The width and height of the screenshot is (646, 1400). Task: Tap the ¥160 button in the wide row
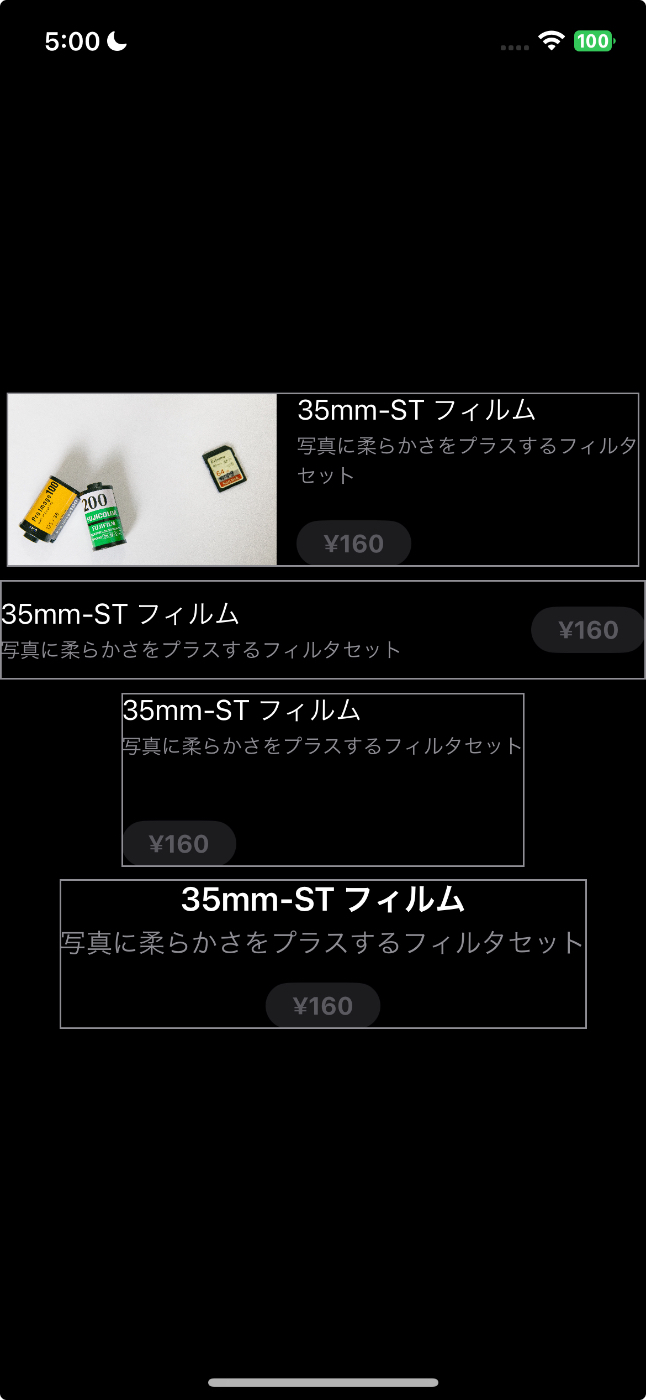(588, 630)
